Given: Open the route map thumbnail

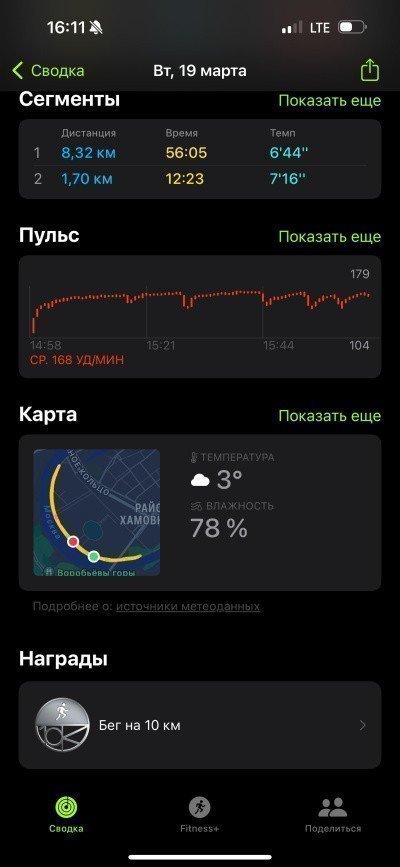Looking at the screenshot, I should pos(97,513).
